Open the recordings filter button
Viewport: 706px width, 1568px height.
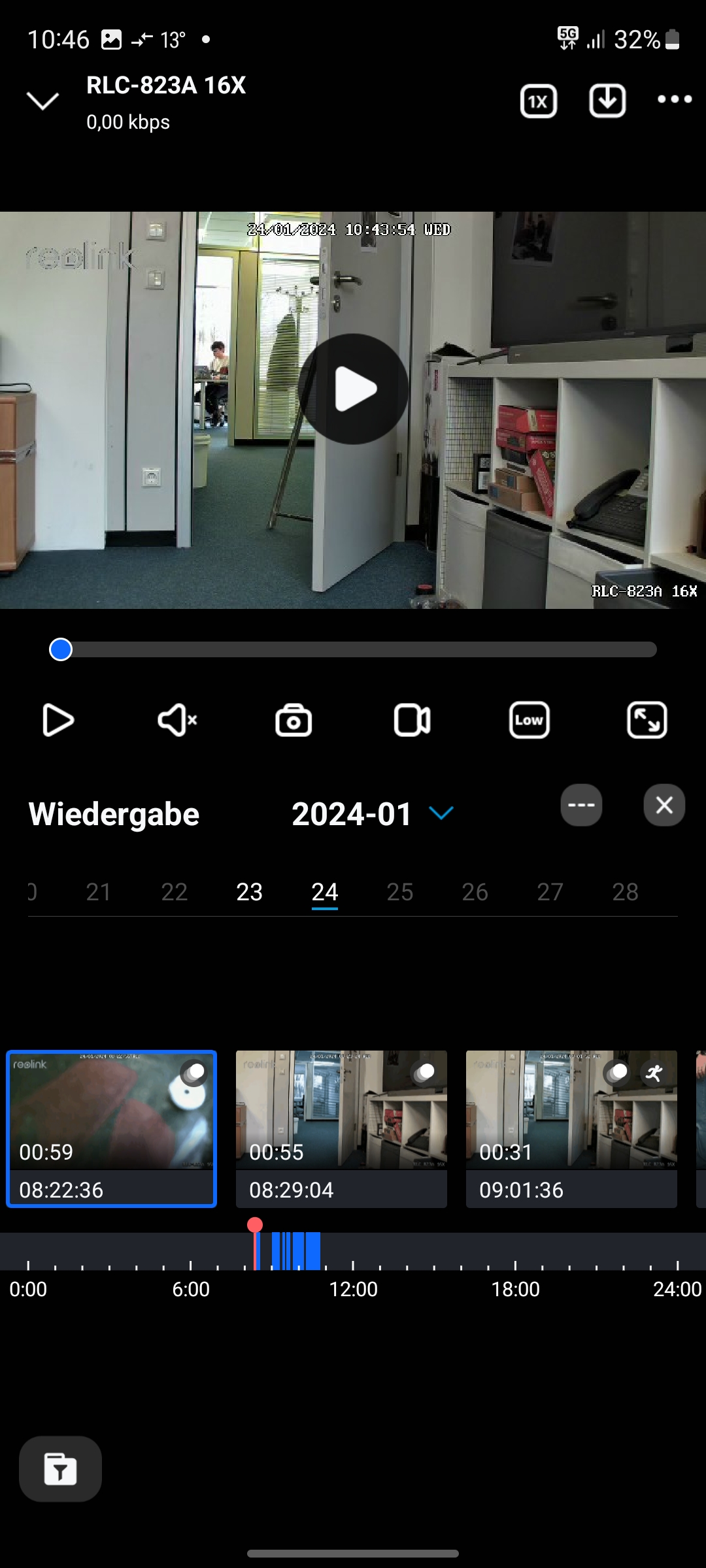tap(60, 1469)
